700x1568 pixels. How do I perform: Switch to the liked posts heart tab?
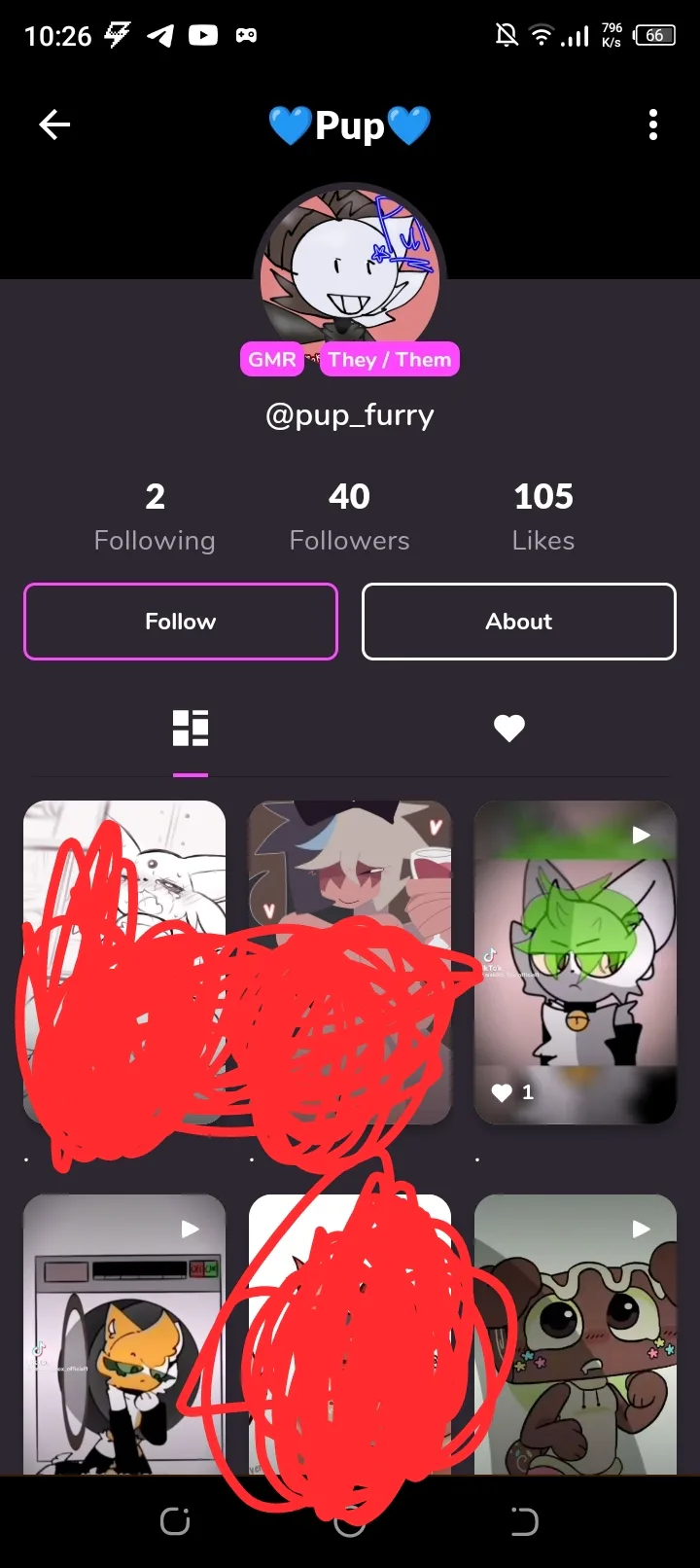pyautogui.click(x=509, y=728)
